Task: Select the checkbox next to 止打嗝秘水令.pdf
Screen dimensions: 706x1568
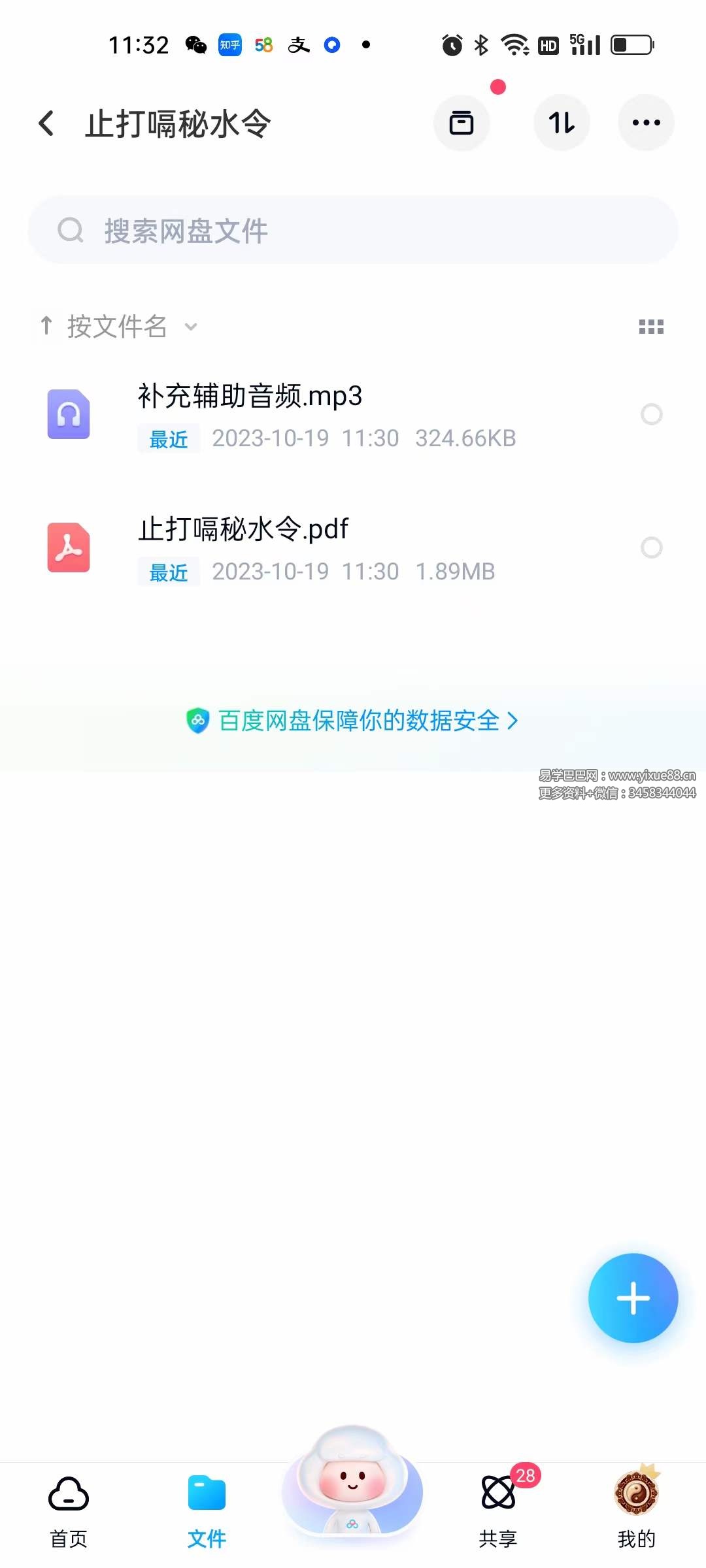Action: click(x=652, y=549)
